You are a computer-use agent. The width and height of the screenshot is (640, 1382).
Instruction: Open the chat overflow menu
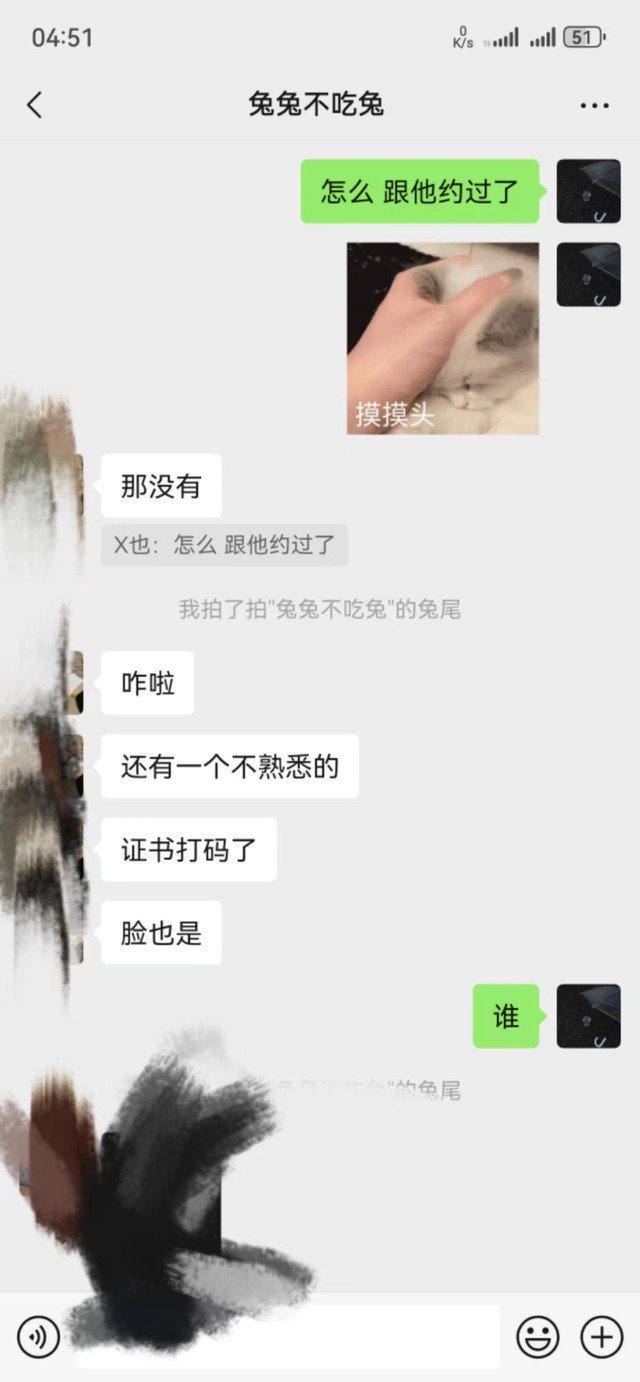[x=594, y=105]
